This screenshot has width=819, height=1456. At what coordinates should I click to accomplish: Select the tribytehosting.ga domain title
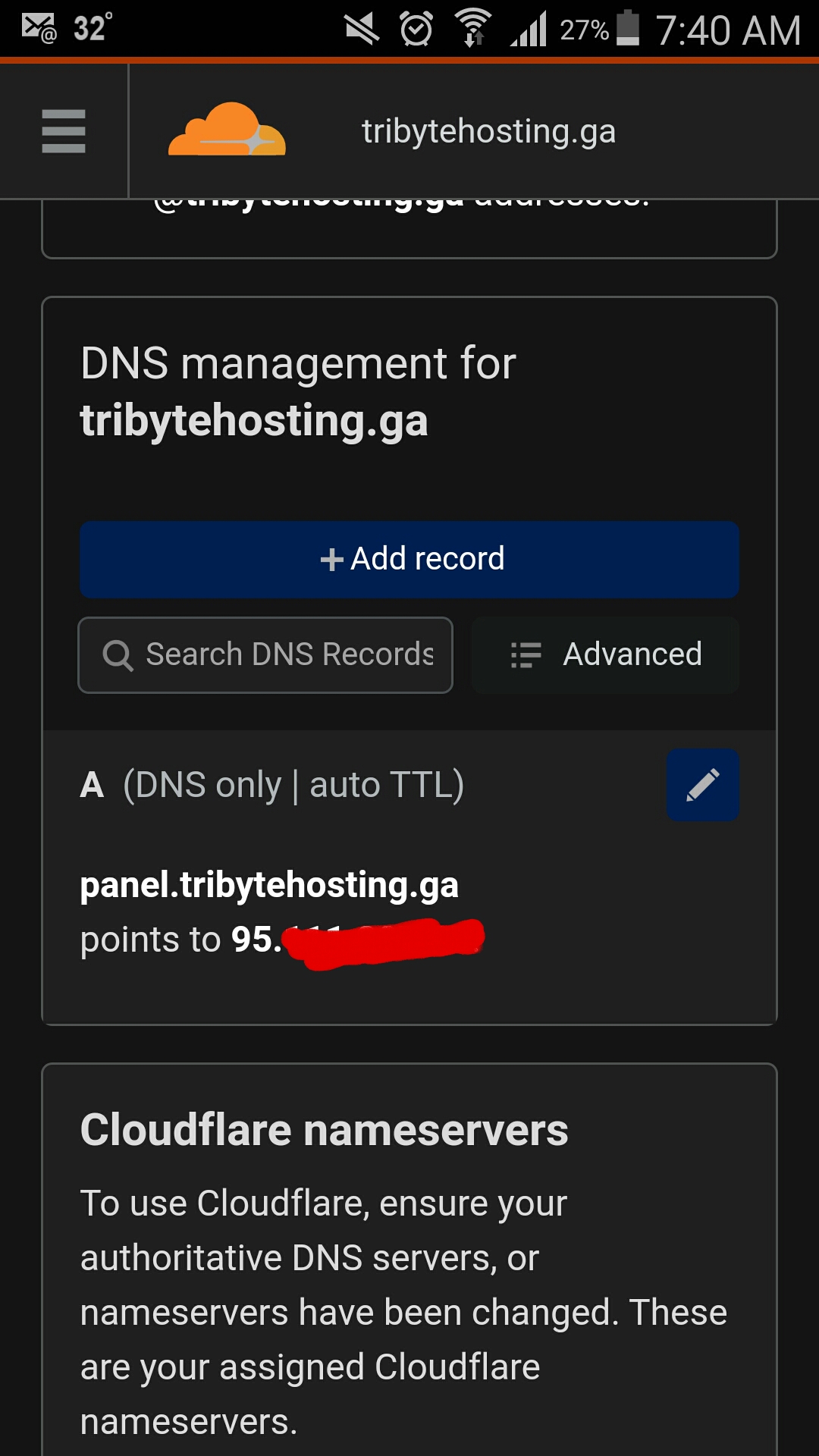pos(488,131)
